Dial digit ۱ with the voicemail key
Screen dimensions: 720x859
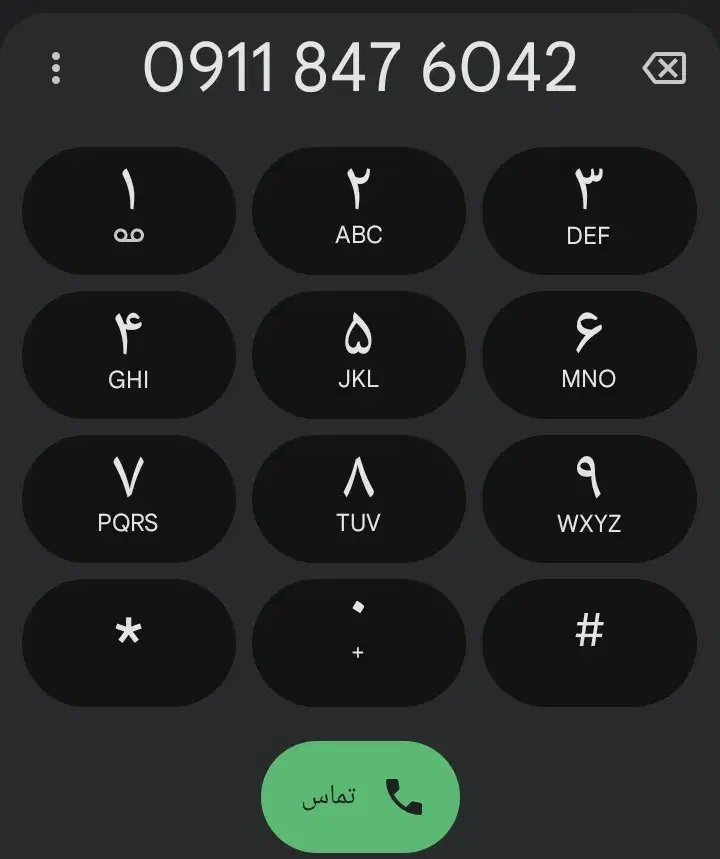(129, 210)
